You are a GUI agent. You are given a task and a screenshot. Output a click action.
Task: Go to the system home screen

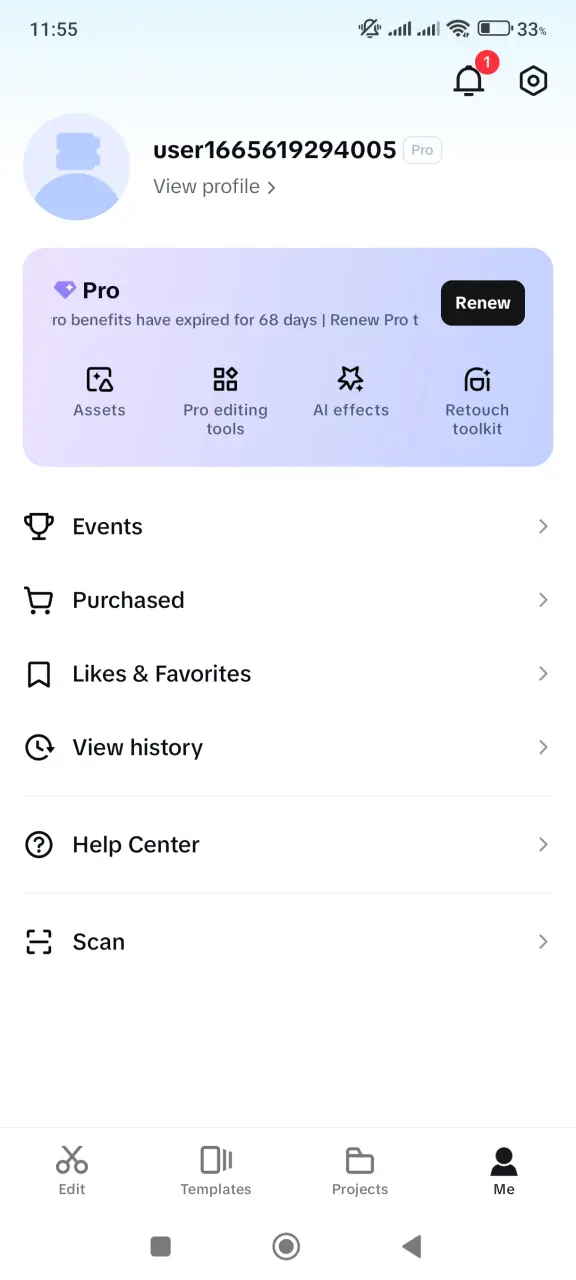287,1245
